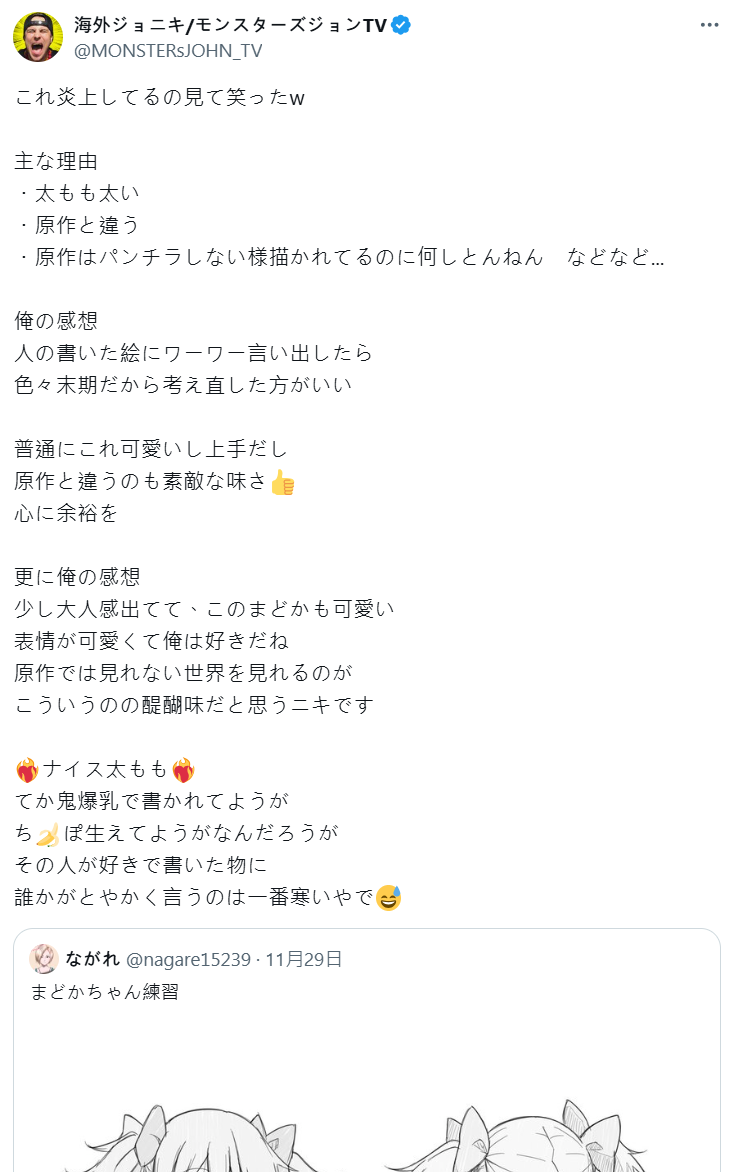Open MONSTERsJOHN_TV's profile picture
The height and width of the screenshot is (1172, 731).
click(x=38, y=38)
